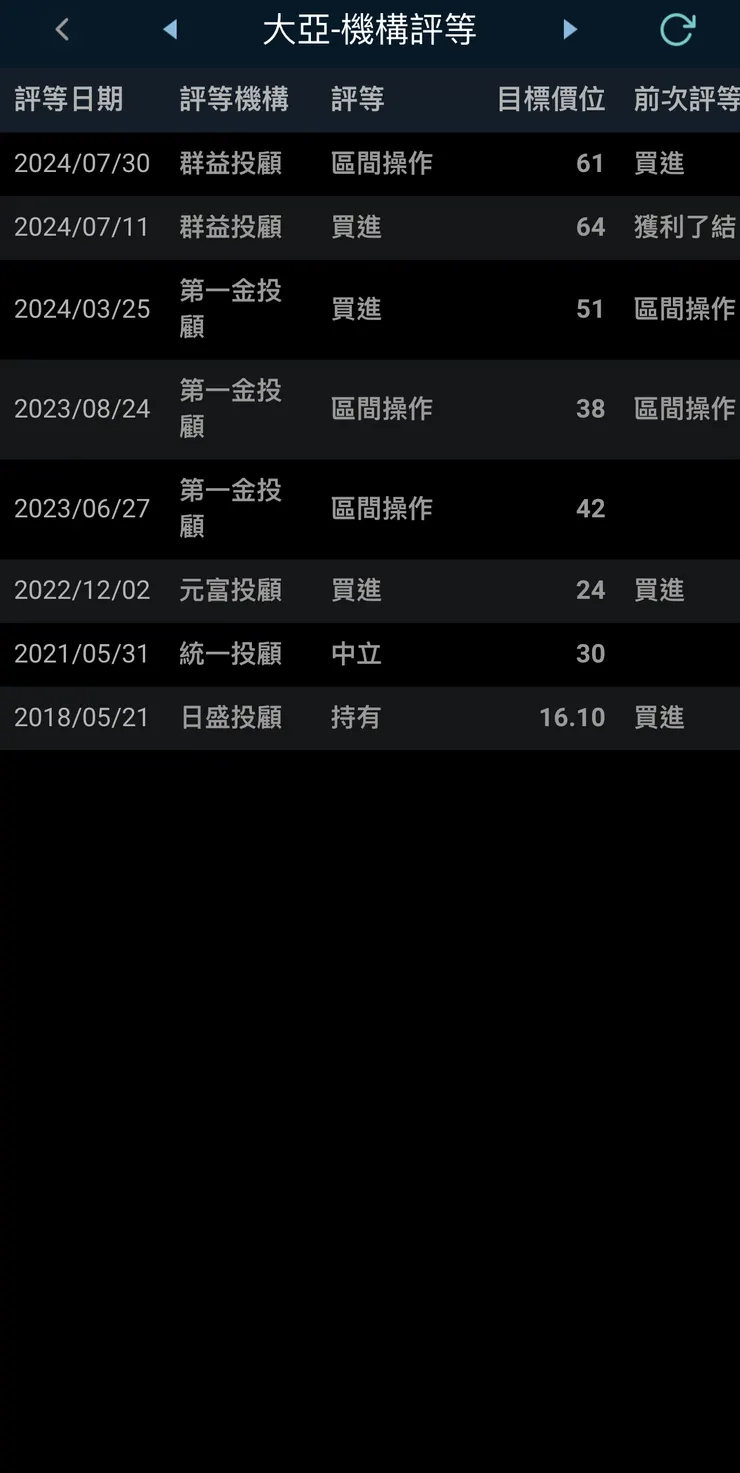This screenshot has width=740, height=1473.
Task: Sort by the 評等日期 column header
Action: (x=67, y=99)
